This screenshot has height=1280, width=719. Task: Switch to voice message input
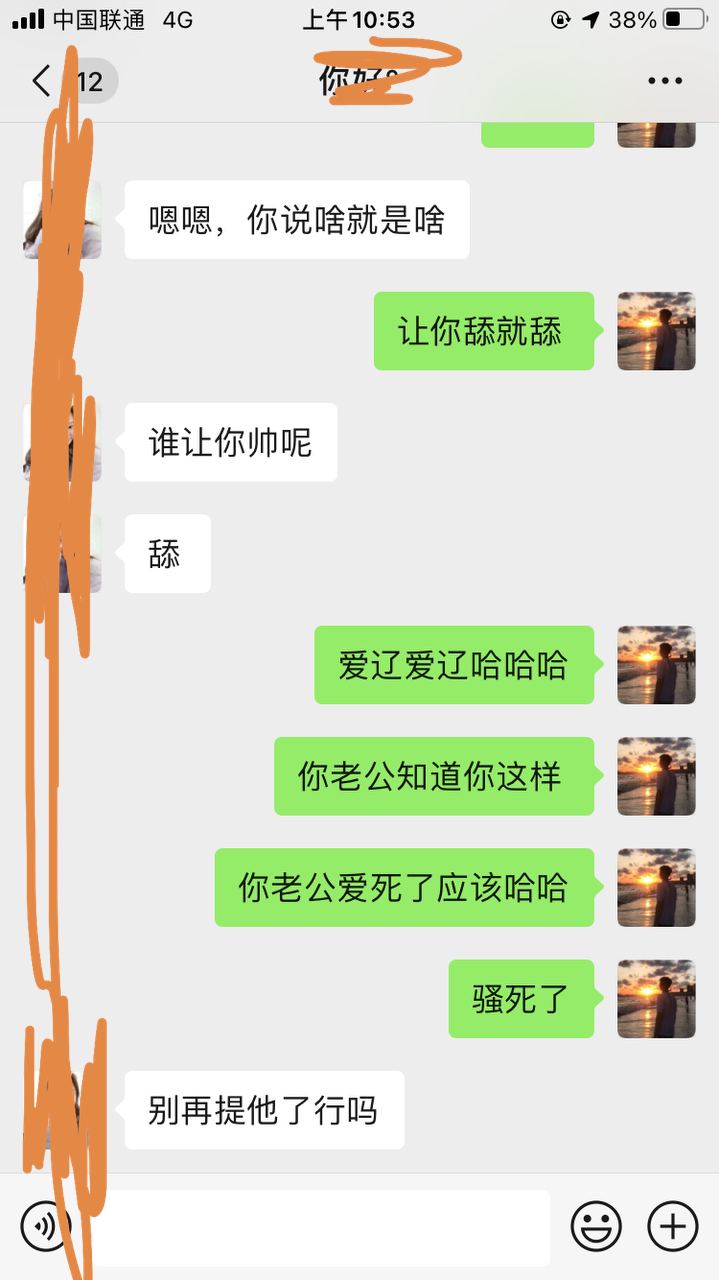click(45, 1226)
